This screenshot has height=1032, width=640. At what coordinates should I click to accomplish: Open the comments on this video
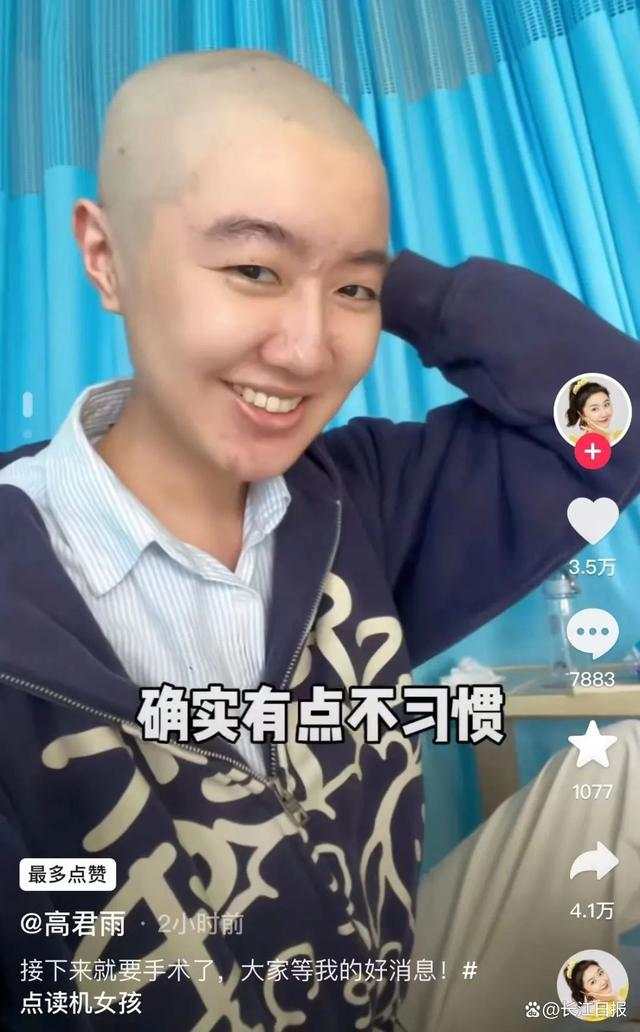tap(593, 632)
